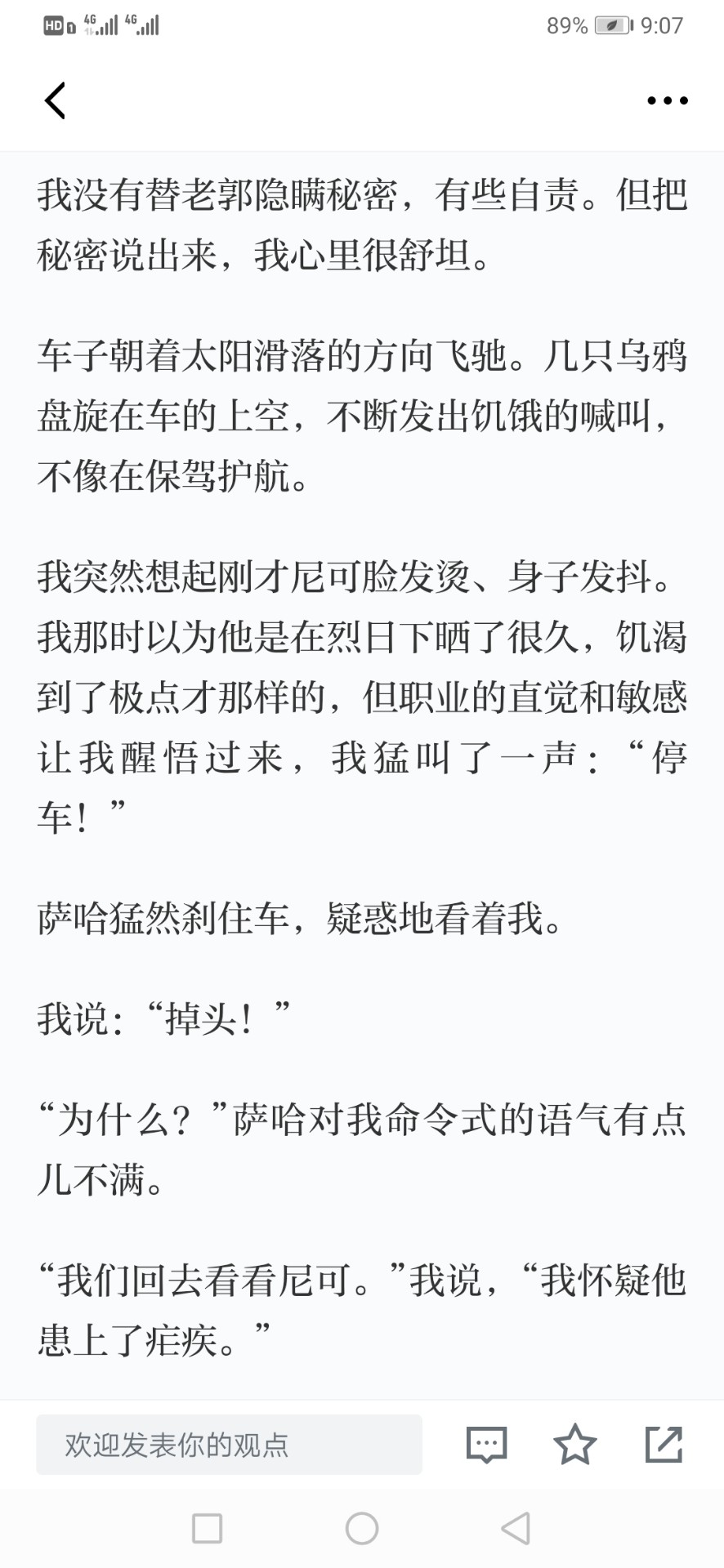Share the article via share icon
This screenshot has width=724, height=1568.
coord(664,1444)
